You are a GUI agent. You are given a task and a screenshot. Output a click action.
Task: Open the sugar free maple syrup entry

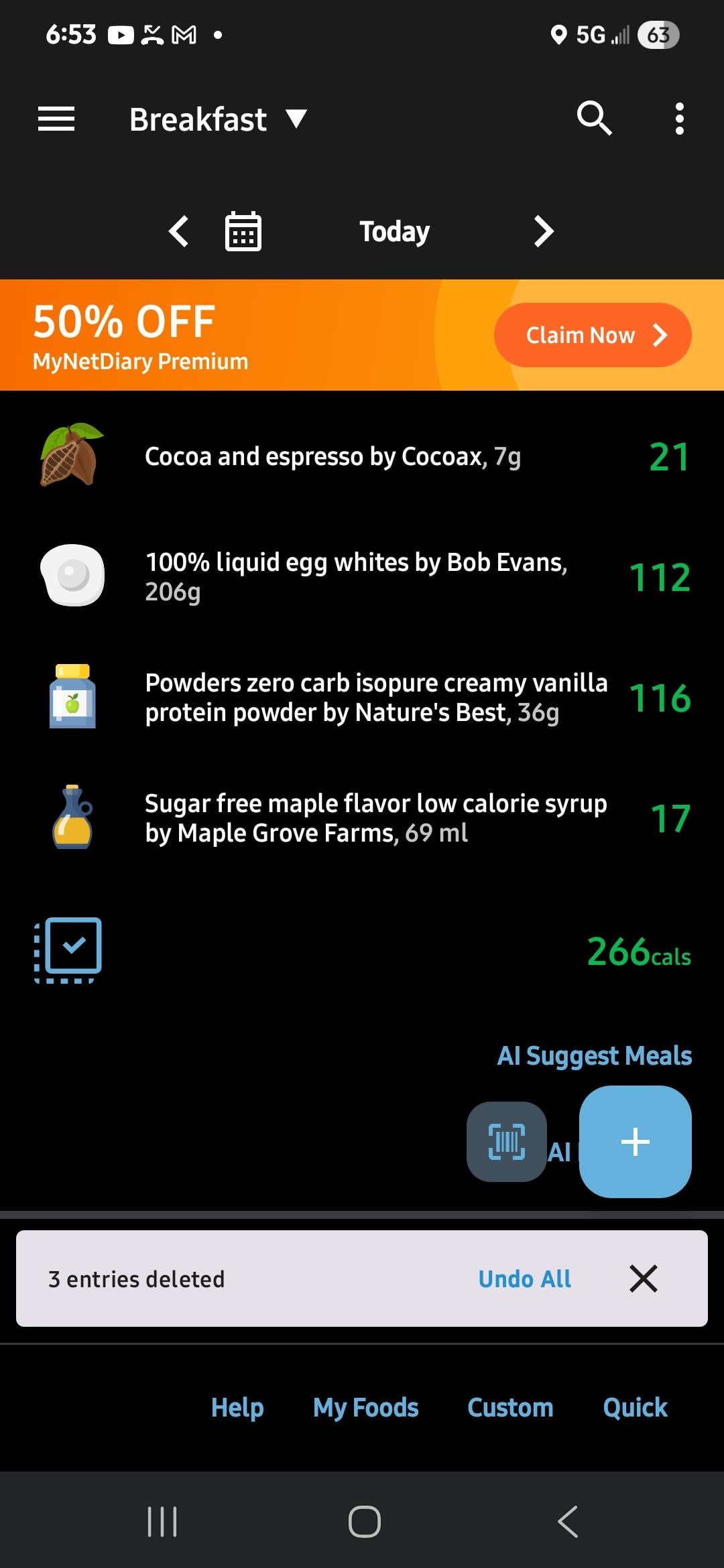[375, 818]
